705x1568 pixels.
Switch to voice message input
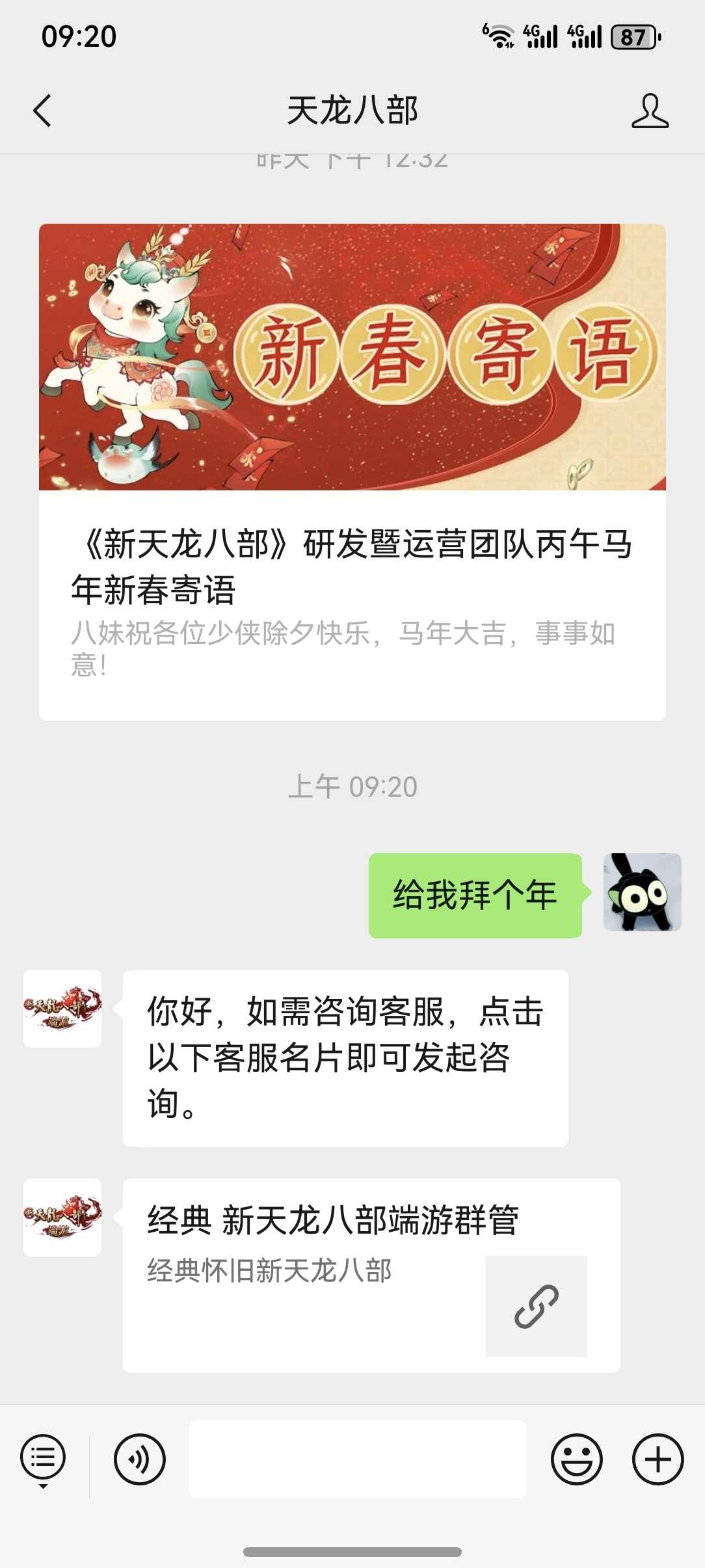[140, 1459]
